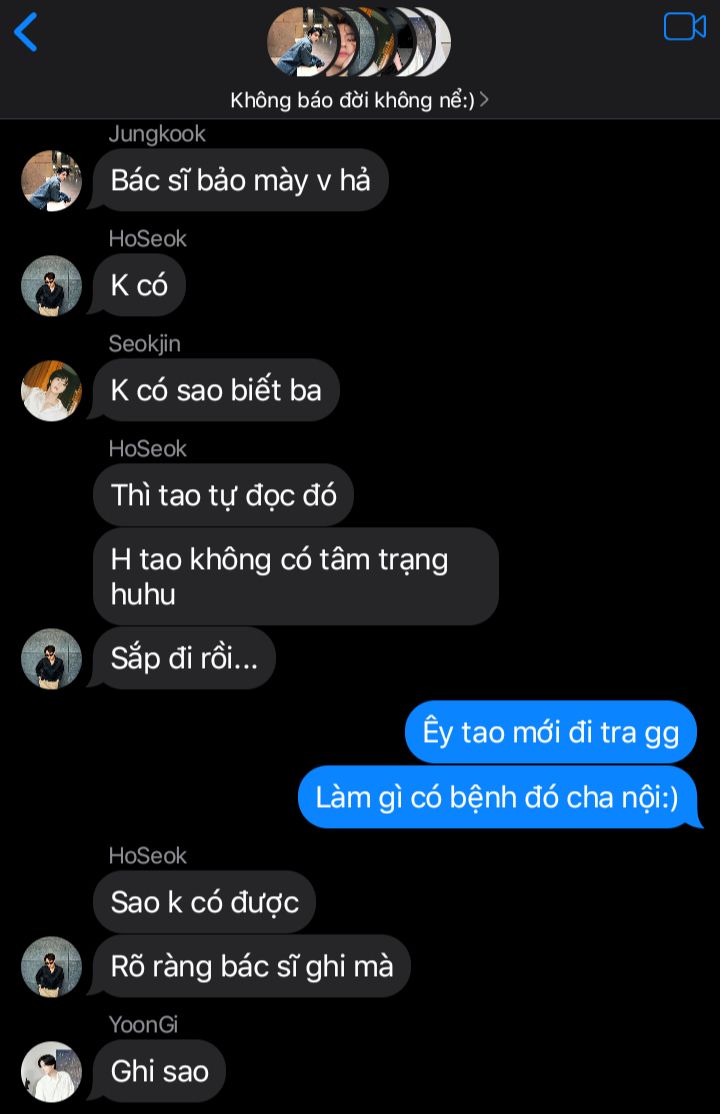Tap Jungkook's profile picture
This screenshot has height=1114, width=720.
click(x=51, y=181)
